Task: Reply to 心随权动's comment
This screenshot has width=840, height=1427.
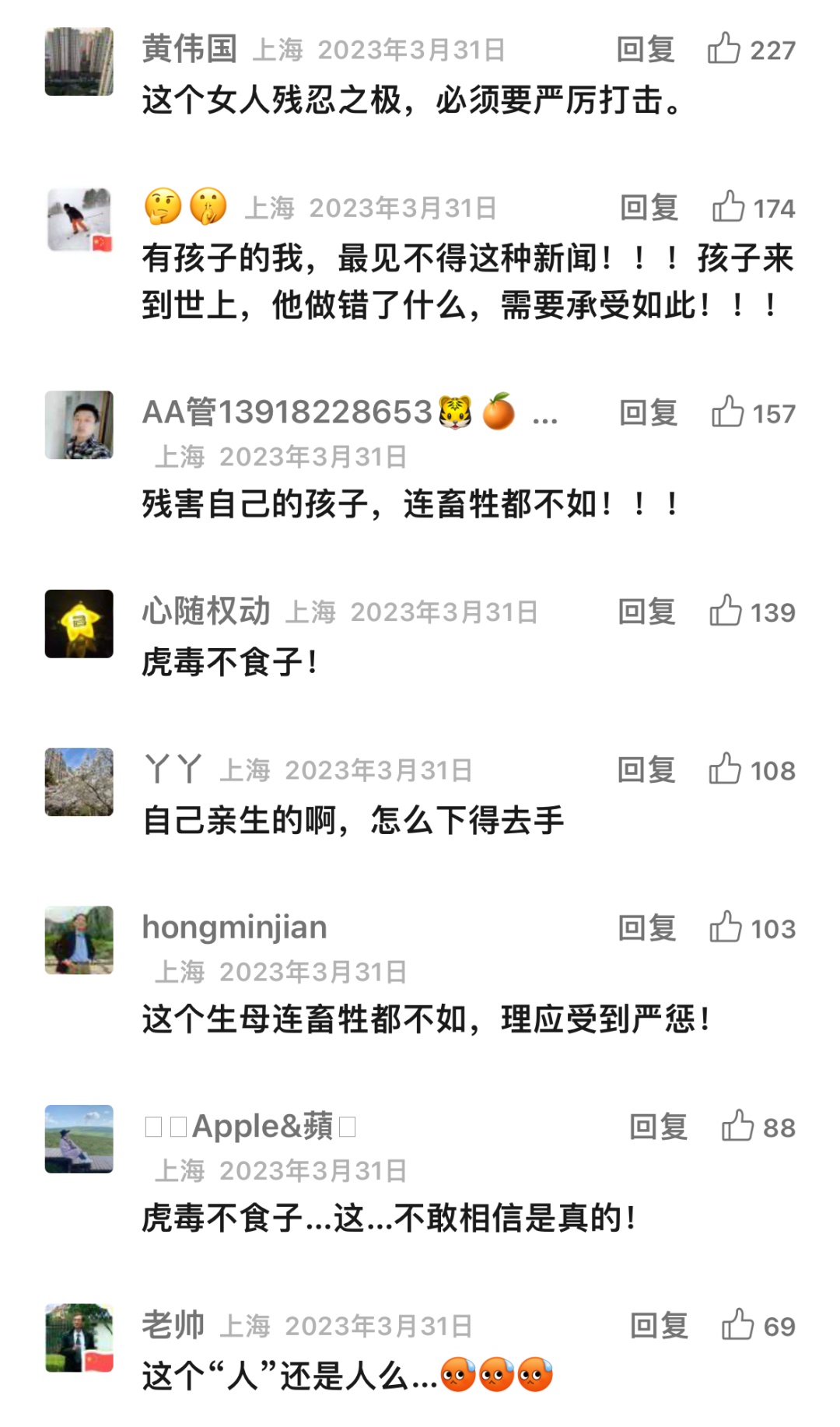Action: pyautogui.click(x=646, y=612)
